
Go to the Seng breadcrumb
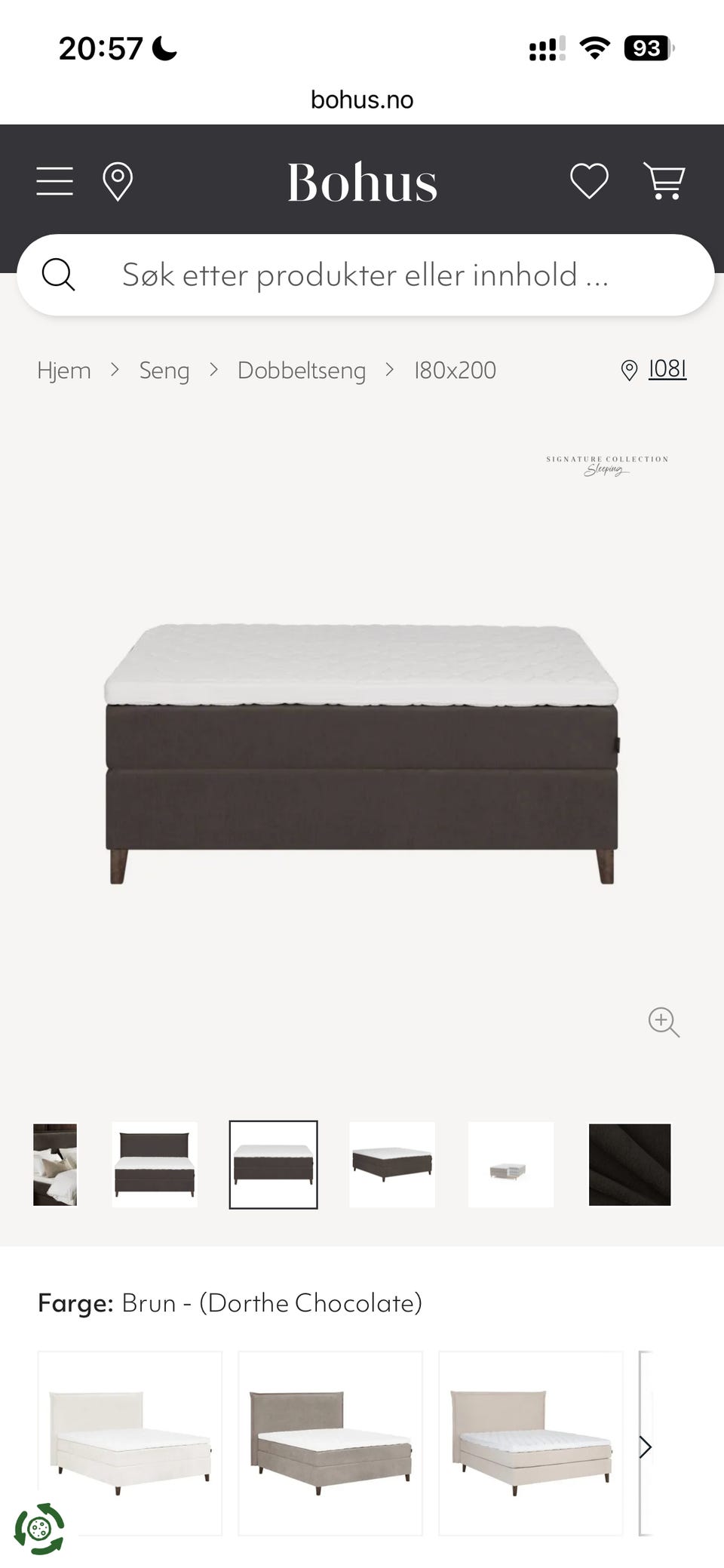tap(164, 370)
